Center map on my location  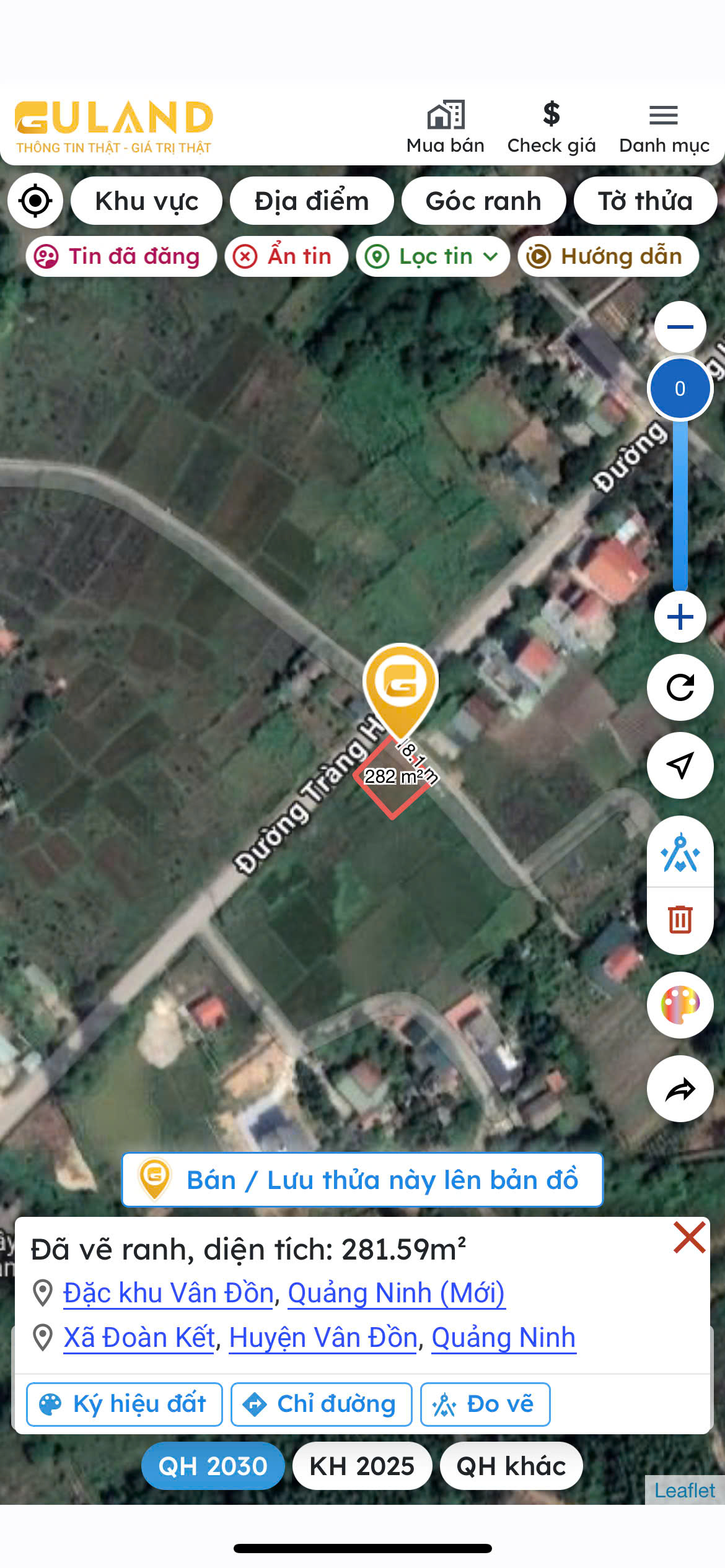[x=35, y=201]
